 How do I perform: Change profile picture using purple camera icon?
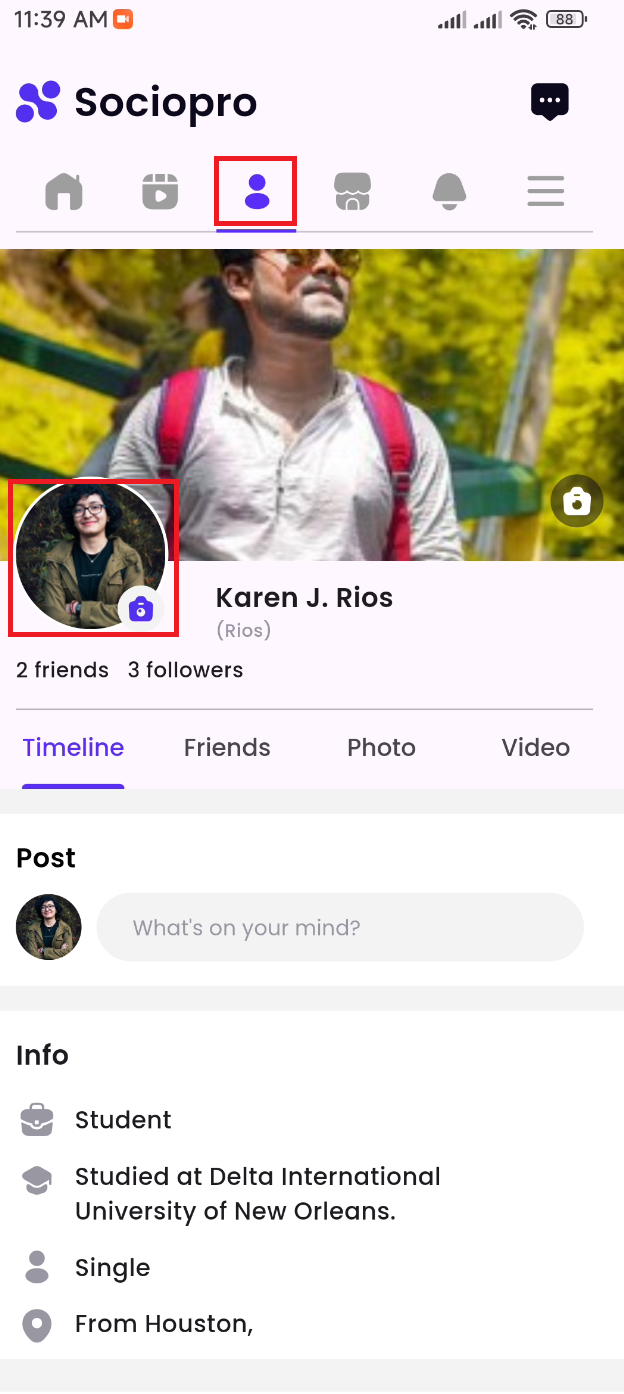coord(141,608)
